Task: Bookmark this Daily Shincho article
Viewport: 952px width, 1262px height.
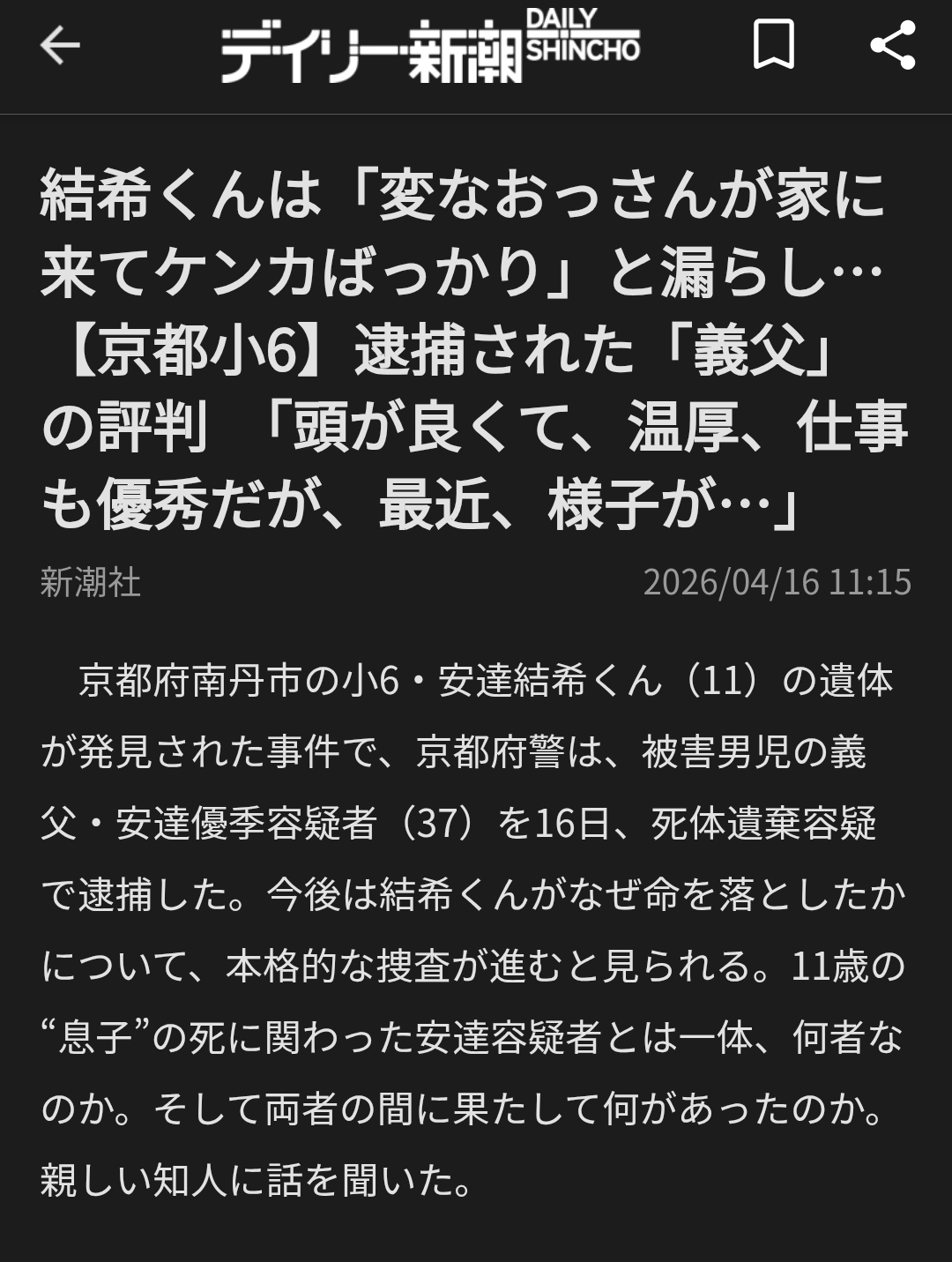Action: click(773, 45)
